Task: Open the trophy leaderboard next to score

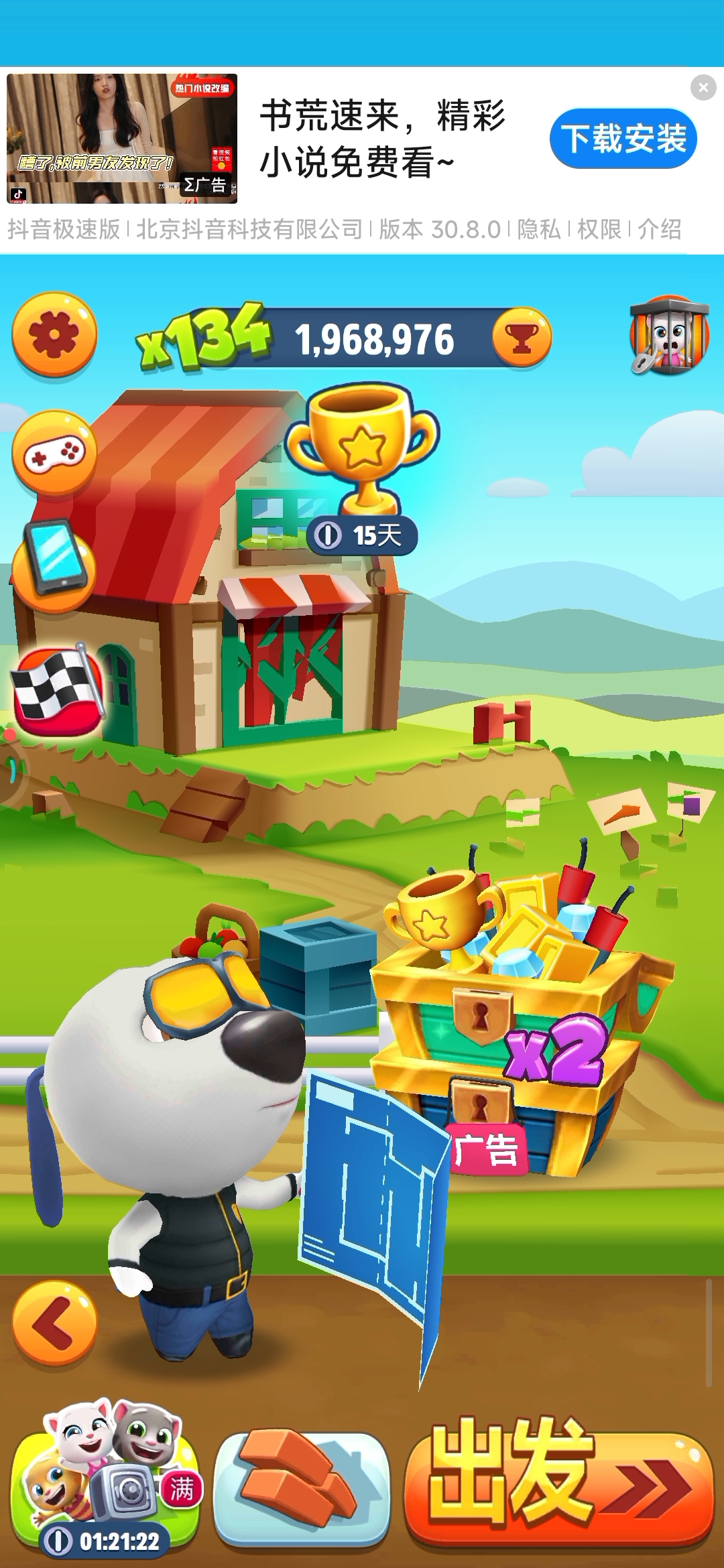Action: [x=522, y=338]
